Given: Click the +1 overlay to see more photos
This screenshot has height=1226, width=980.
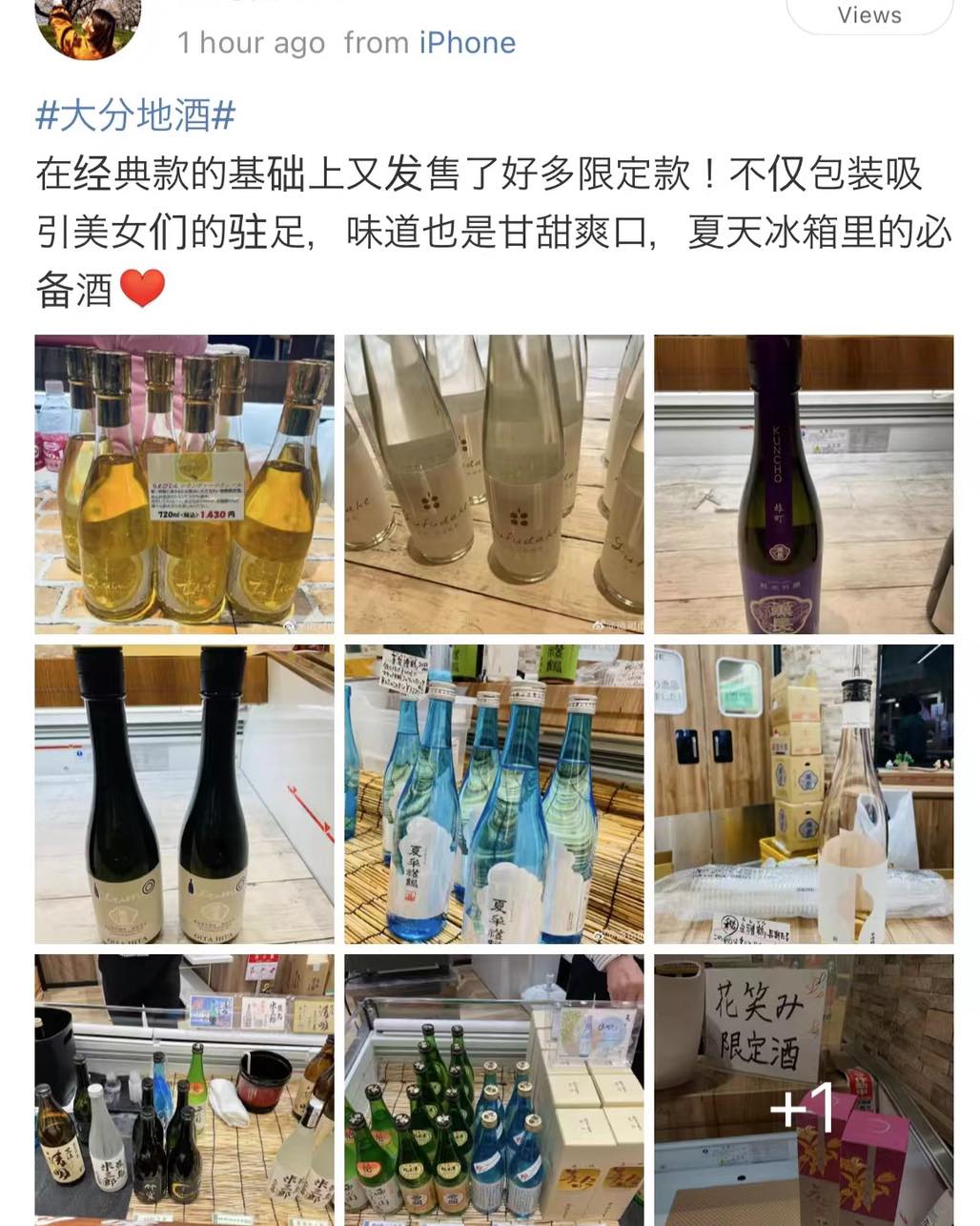Looking at the screenshot, I should 806,1108.
